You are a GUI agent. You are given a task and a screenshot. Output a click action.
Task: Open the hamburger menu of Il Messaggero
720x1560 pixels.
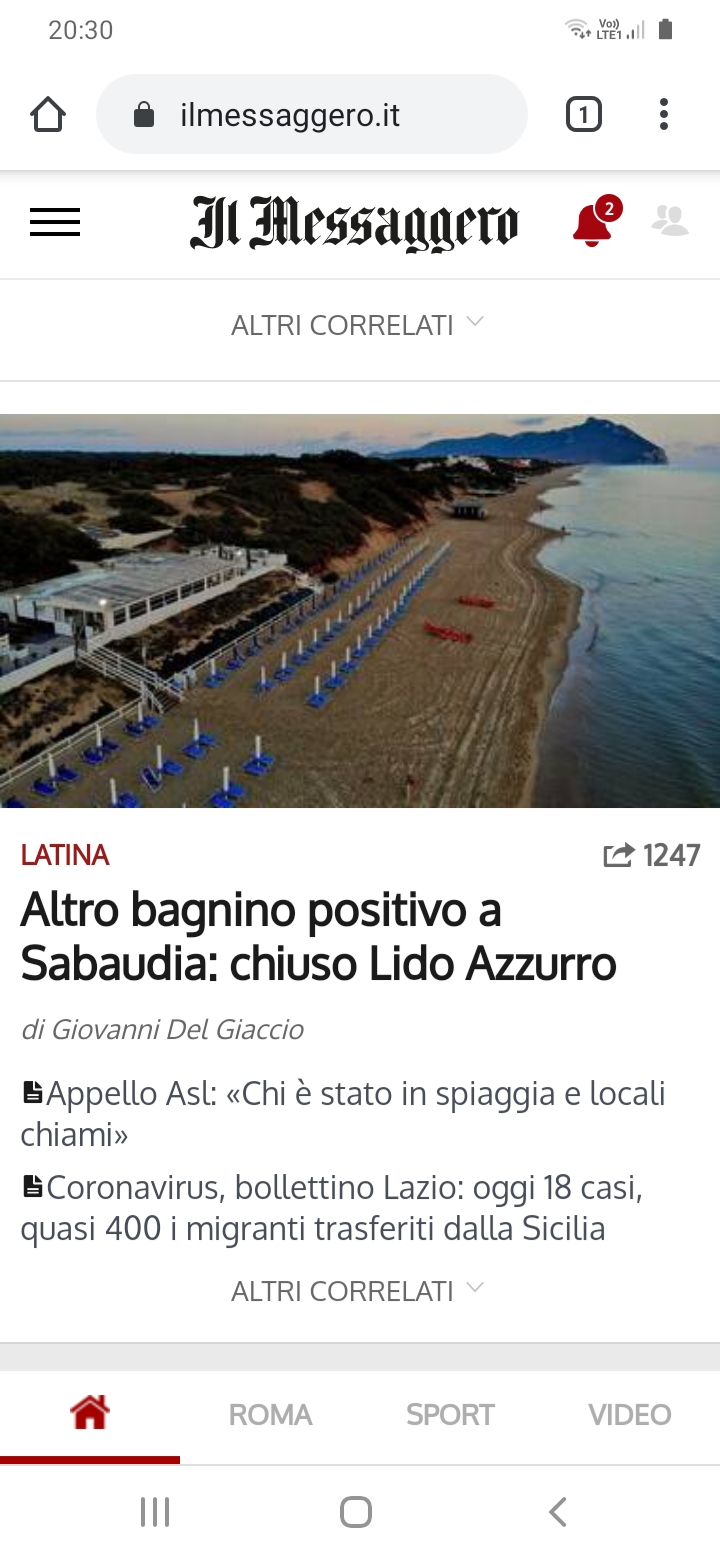(55, 222)
